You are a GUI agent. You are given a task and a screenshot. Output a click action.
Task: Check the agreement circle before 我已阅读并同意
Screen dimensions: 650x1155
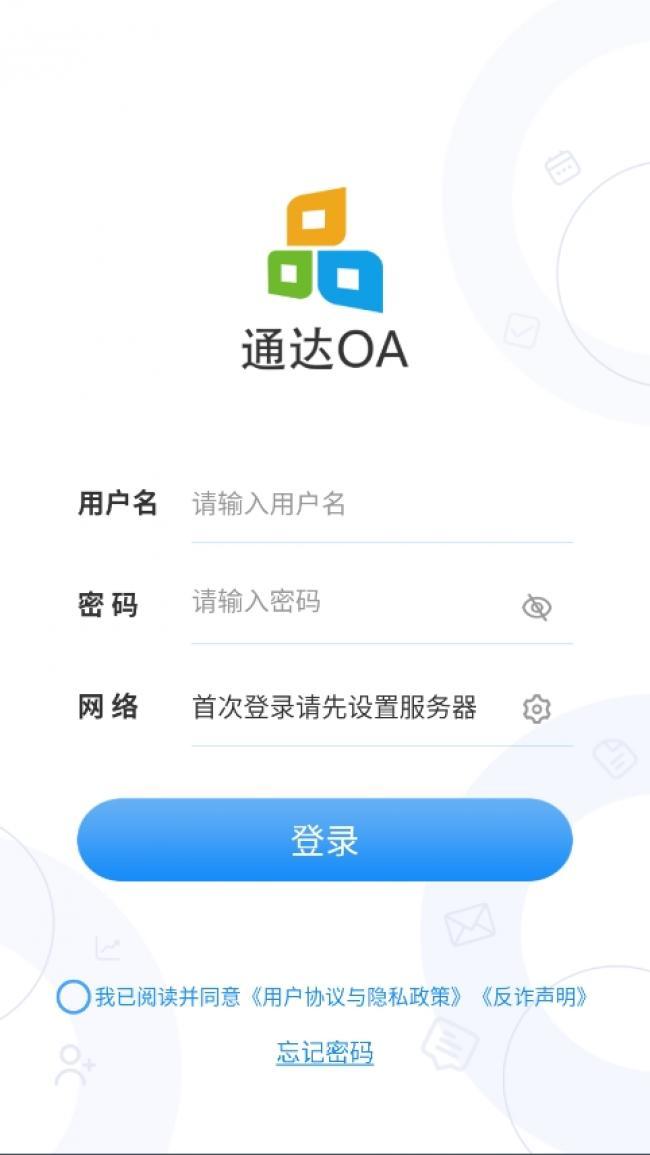73,997
